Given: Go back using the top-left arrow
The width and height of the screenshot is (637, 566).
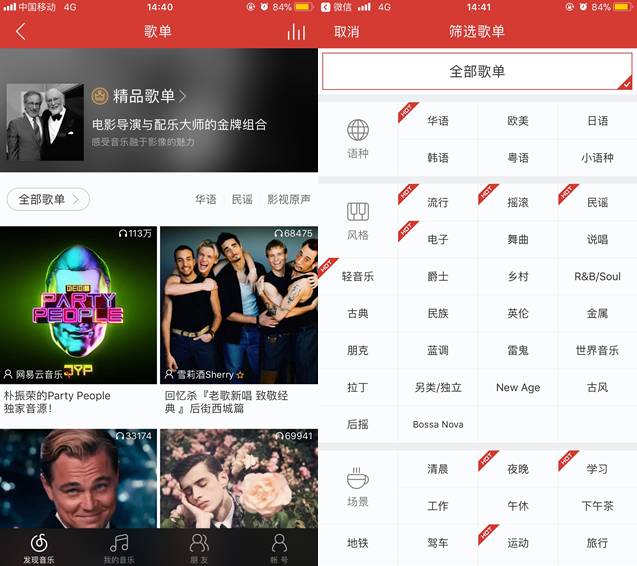Looking at the screenshot, I should pyautogui.click(x=20, y=32).
